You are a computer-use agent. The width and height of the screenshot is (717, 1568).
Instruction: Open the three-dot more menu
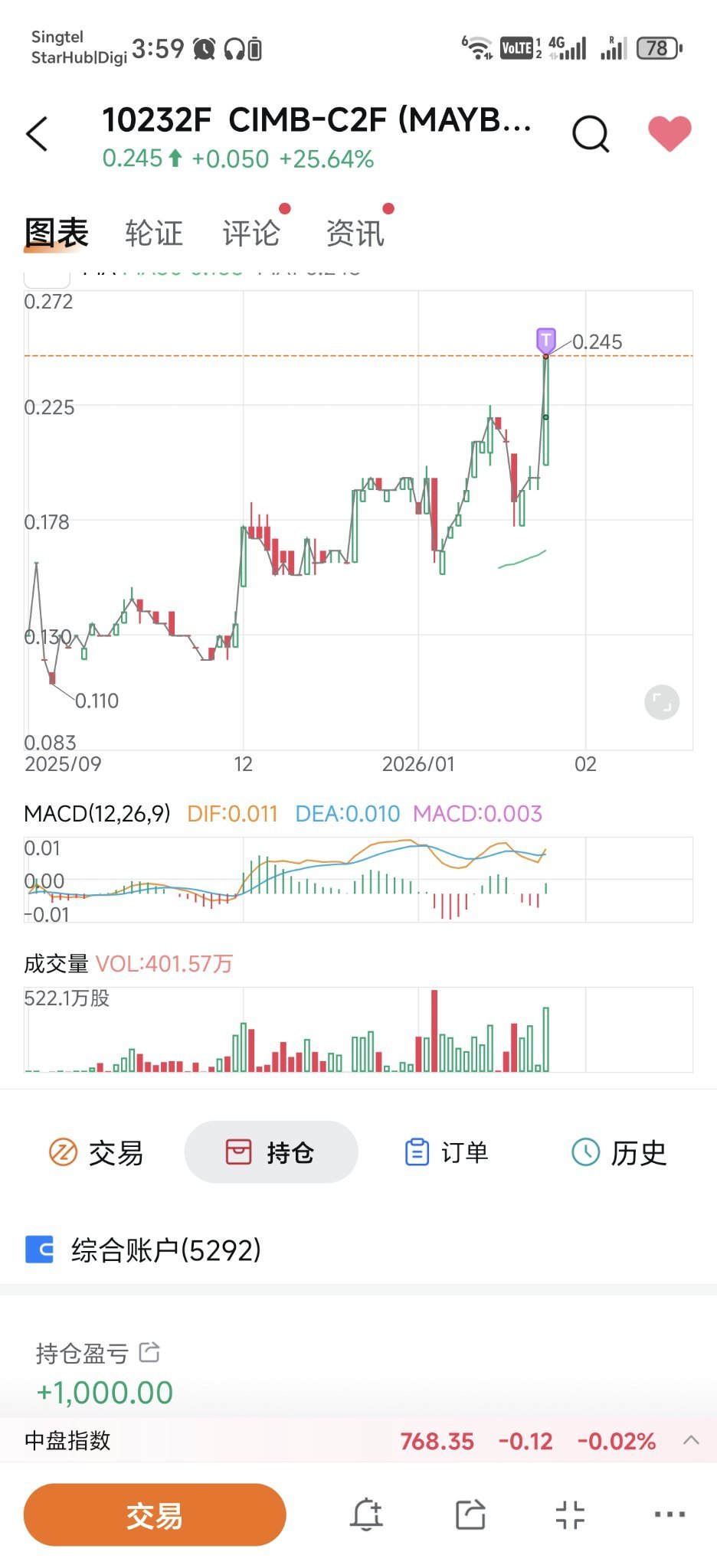(670, 1514)
